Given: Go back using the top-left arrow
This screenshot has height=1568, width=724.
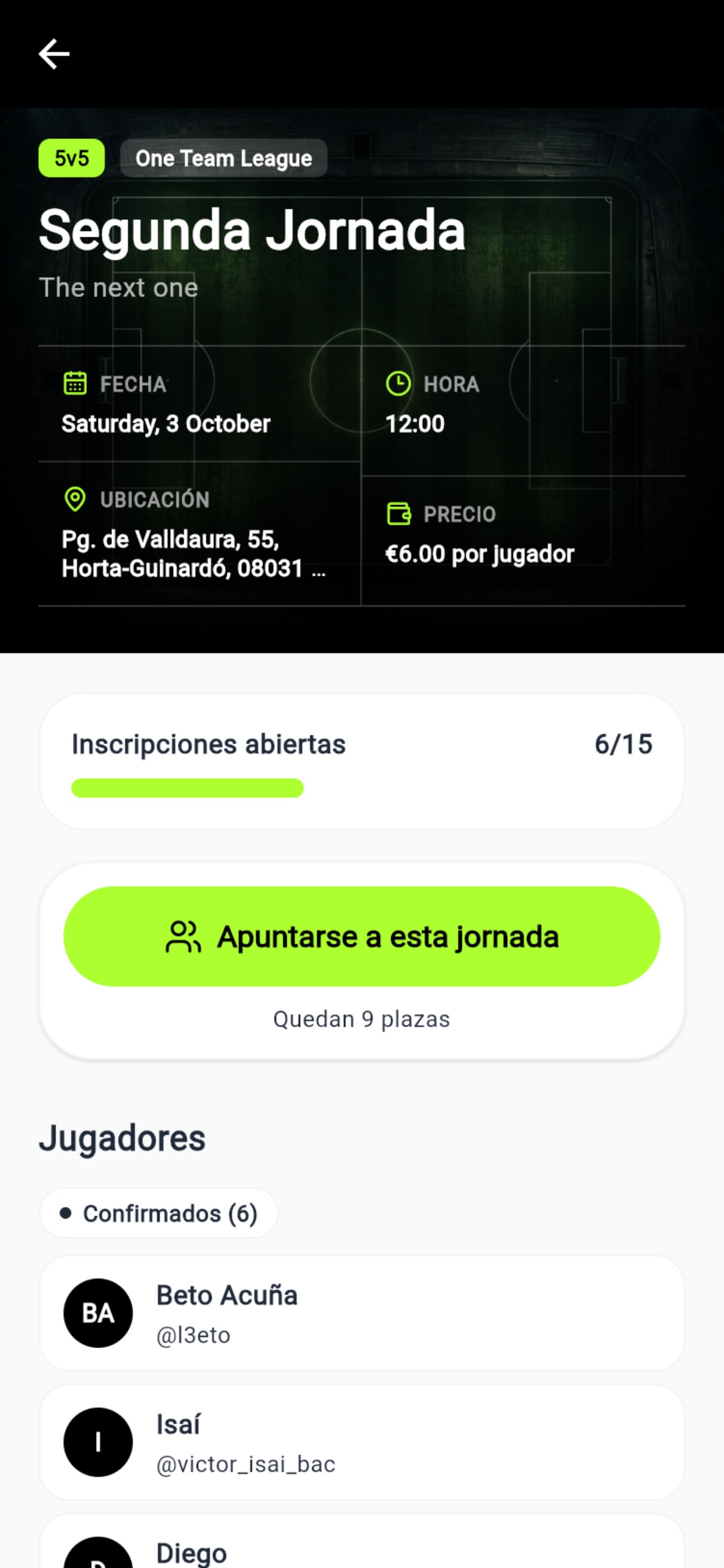Looking at the screenshot, I should [54, 54].
